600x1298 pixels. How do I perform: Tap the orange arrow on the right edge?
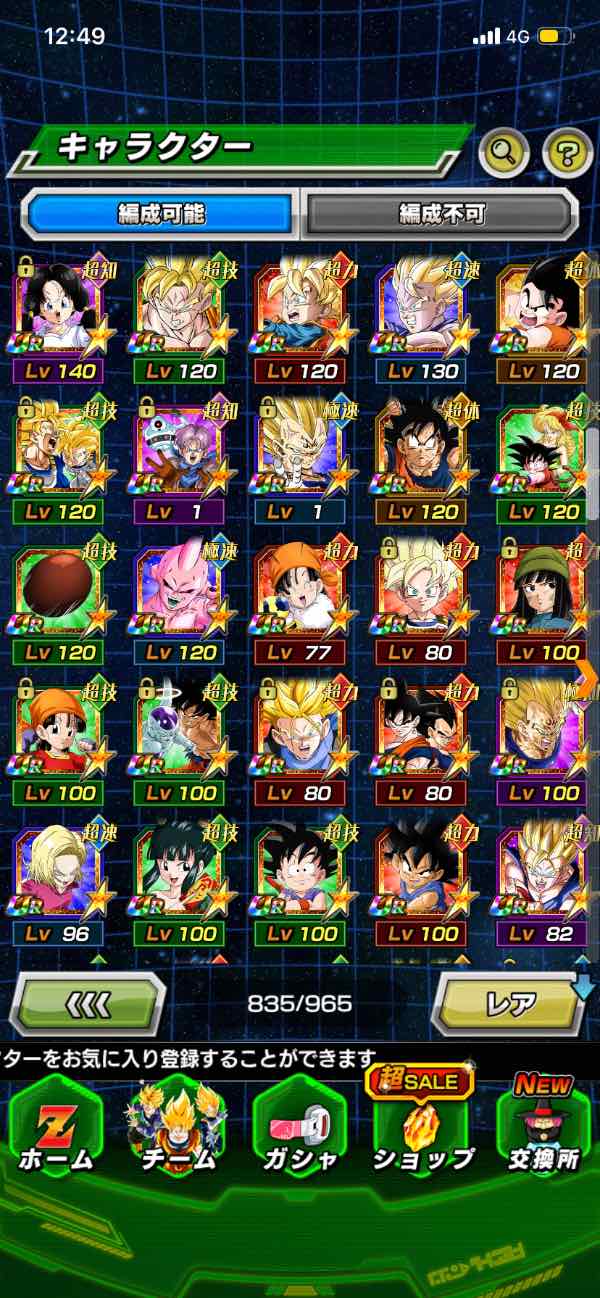[587, 680]
